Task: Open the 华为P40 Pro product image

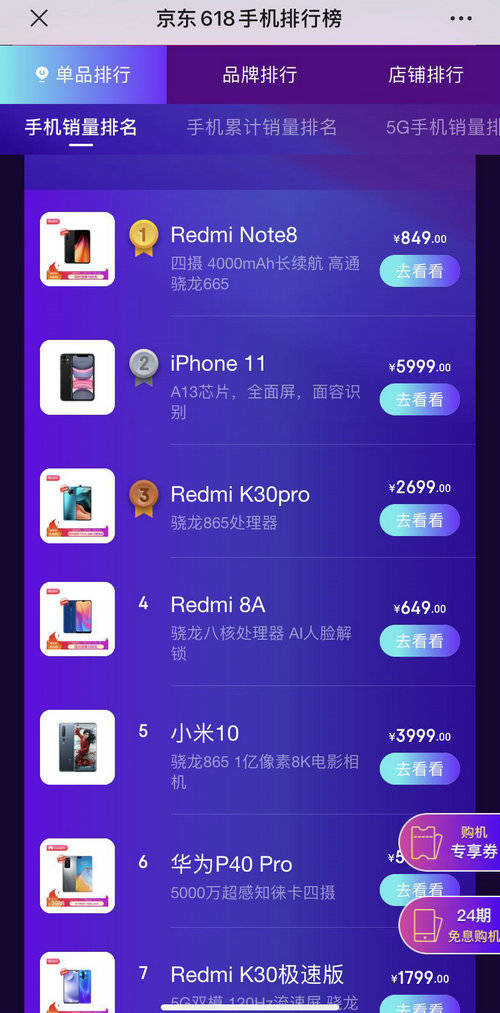Action: pyautogui.click(x=78, y=875)
